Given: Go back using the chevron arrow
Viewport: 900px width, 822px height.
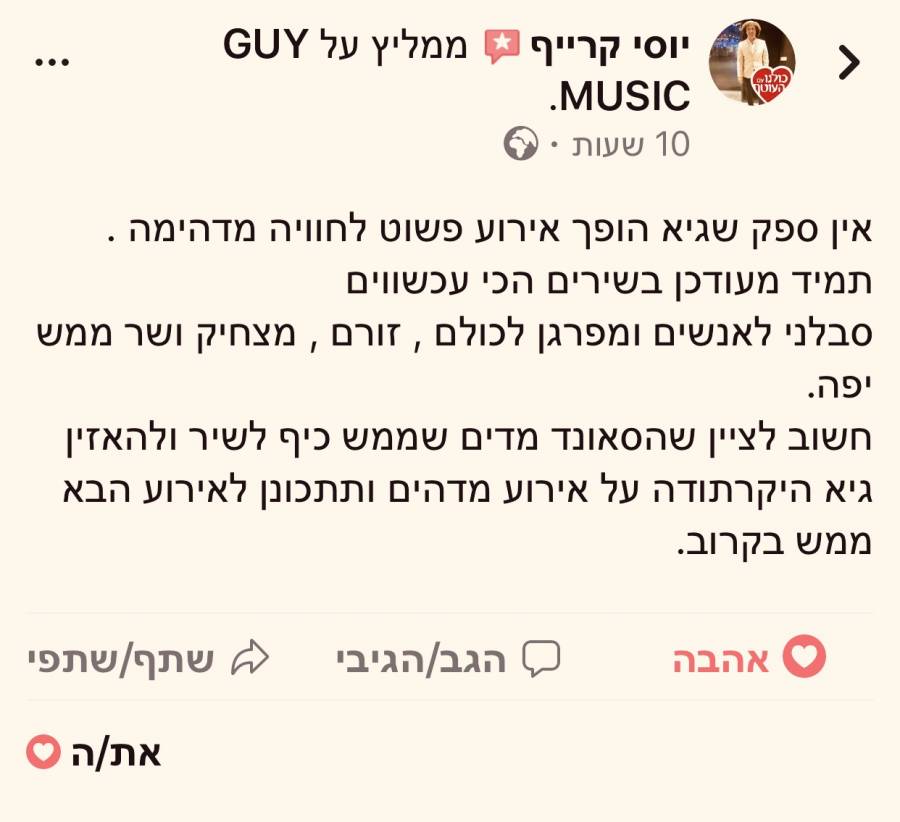Looking at the screenshot, I should coord(849,63).
